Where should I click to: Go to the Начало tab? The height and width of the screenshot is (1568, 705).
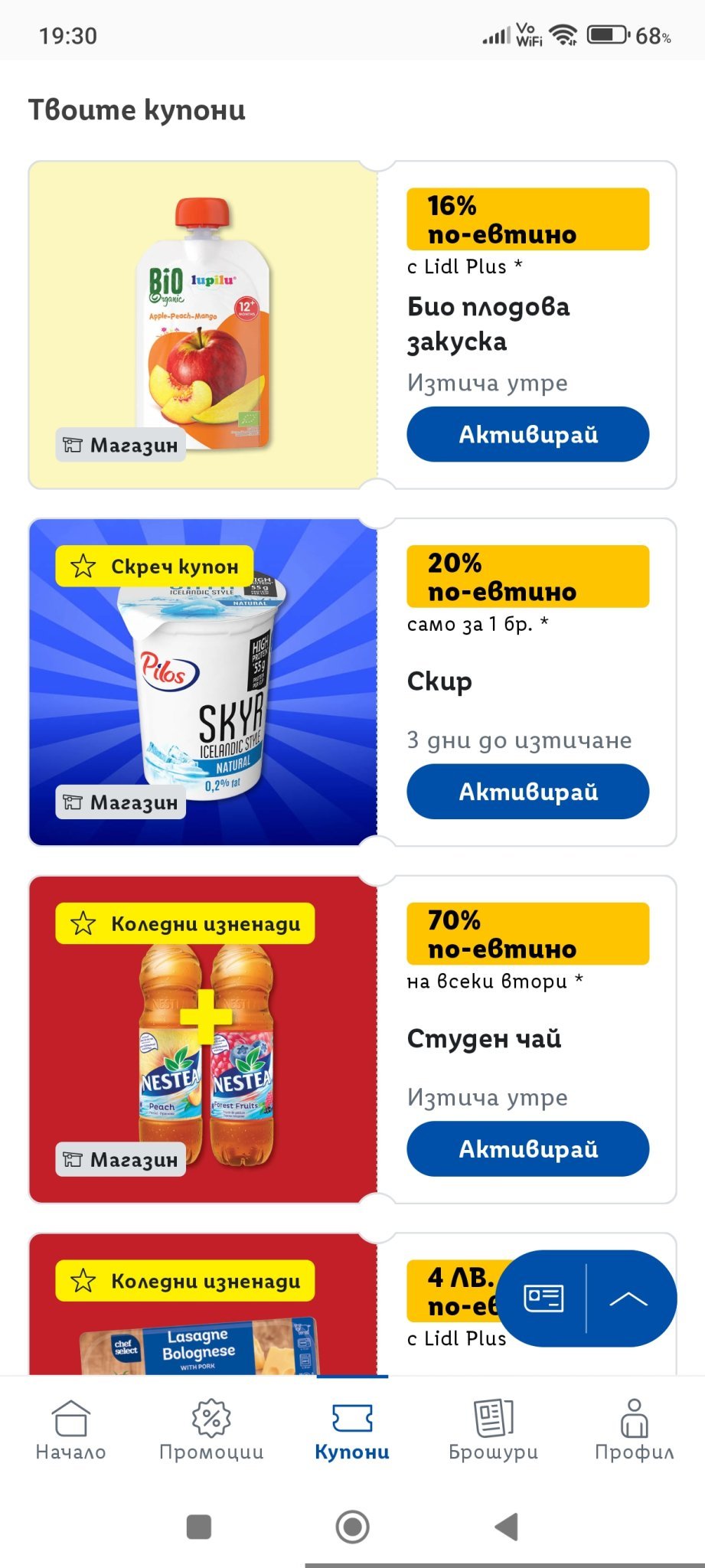point(70,1429)
